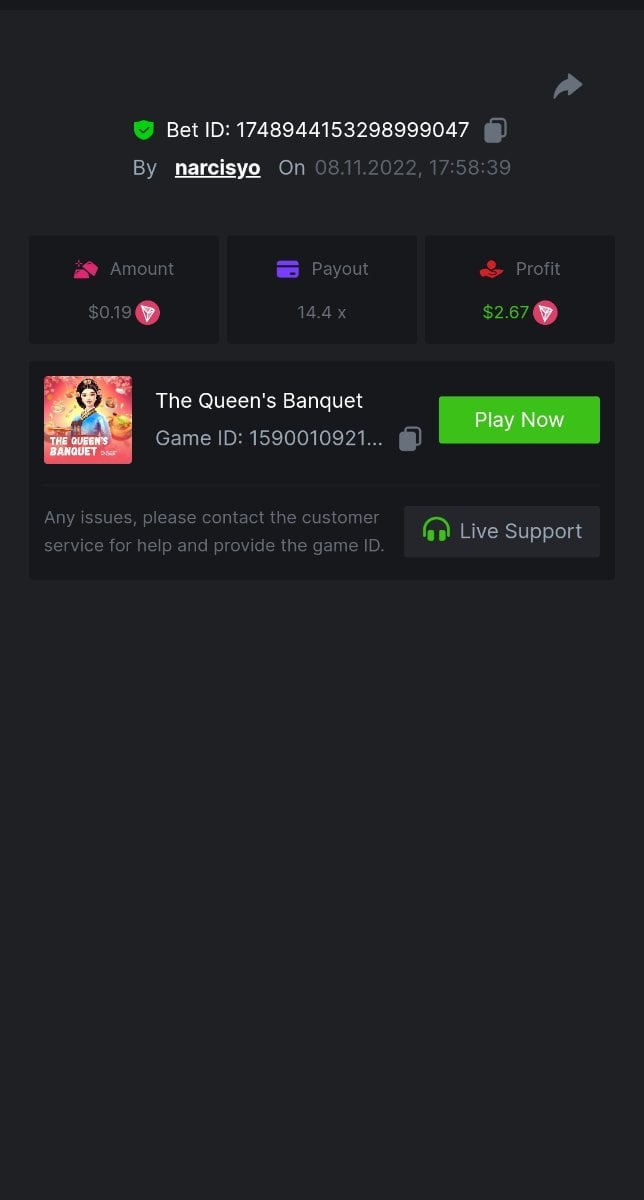Copy the Bet ID
This screenshot has width=644, height=1200.
coord(495,130)
